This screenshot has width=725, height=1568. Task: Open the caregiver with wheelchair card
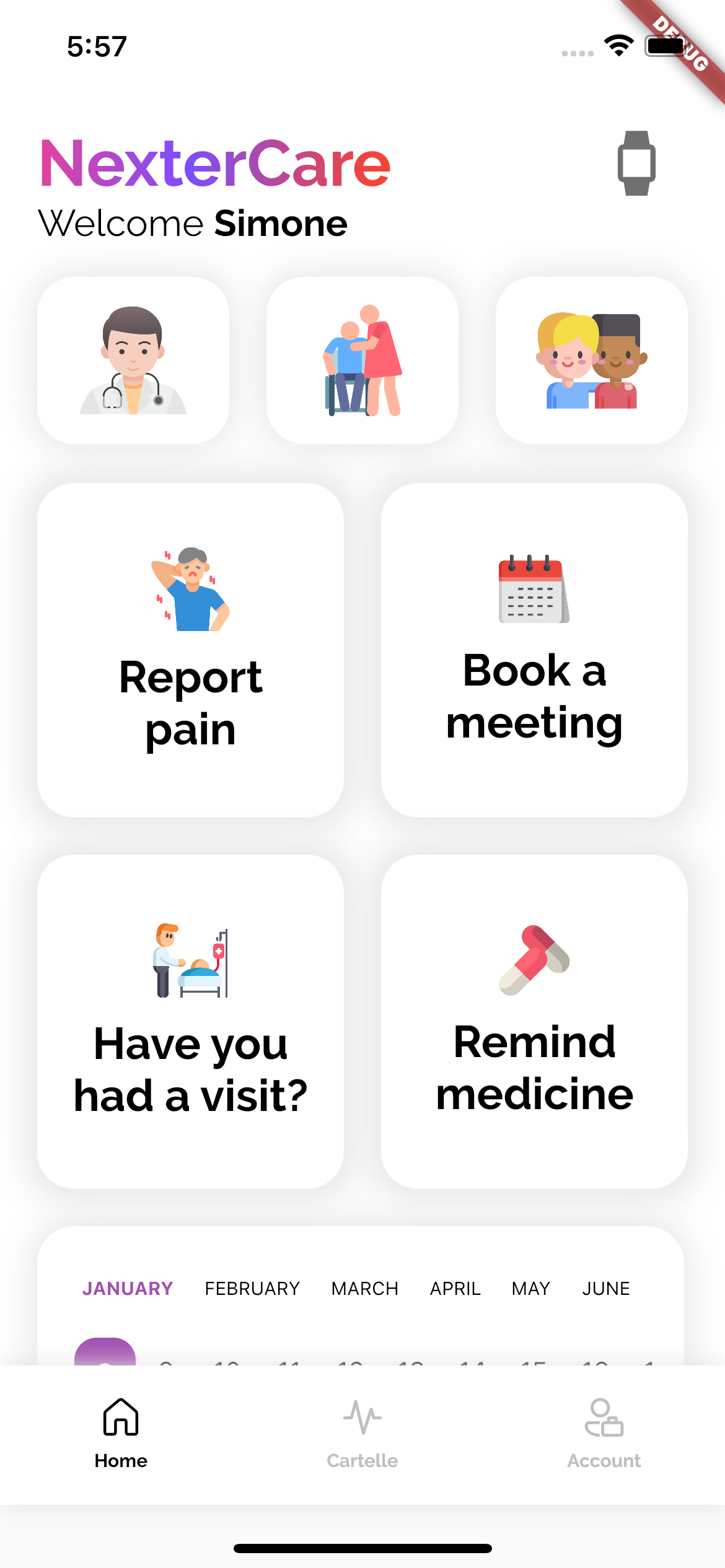[362, 360]
